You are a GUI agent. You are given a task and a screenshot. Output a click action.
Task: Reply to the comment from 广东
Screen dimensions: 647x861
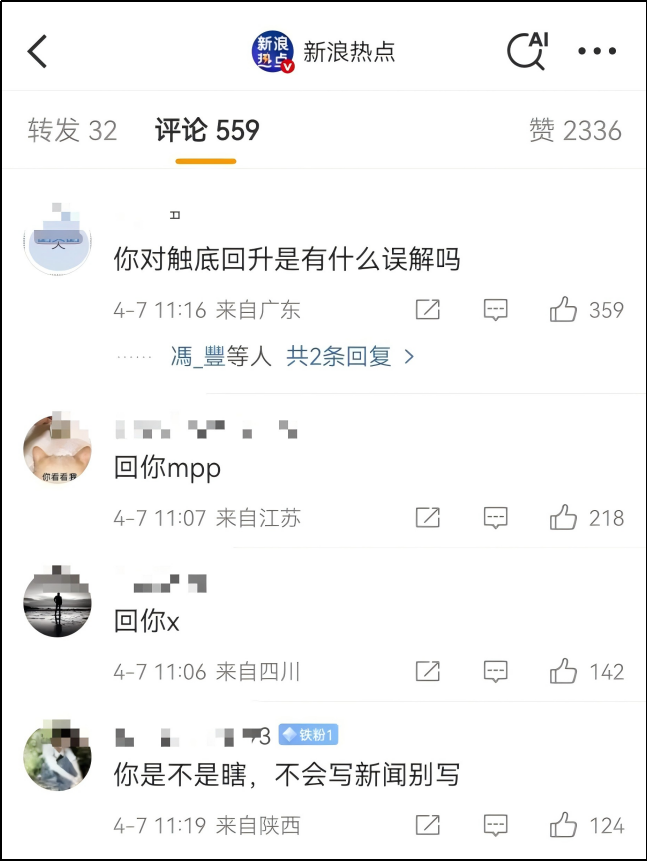496,310
